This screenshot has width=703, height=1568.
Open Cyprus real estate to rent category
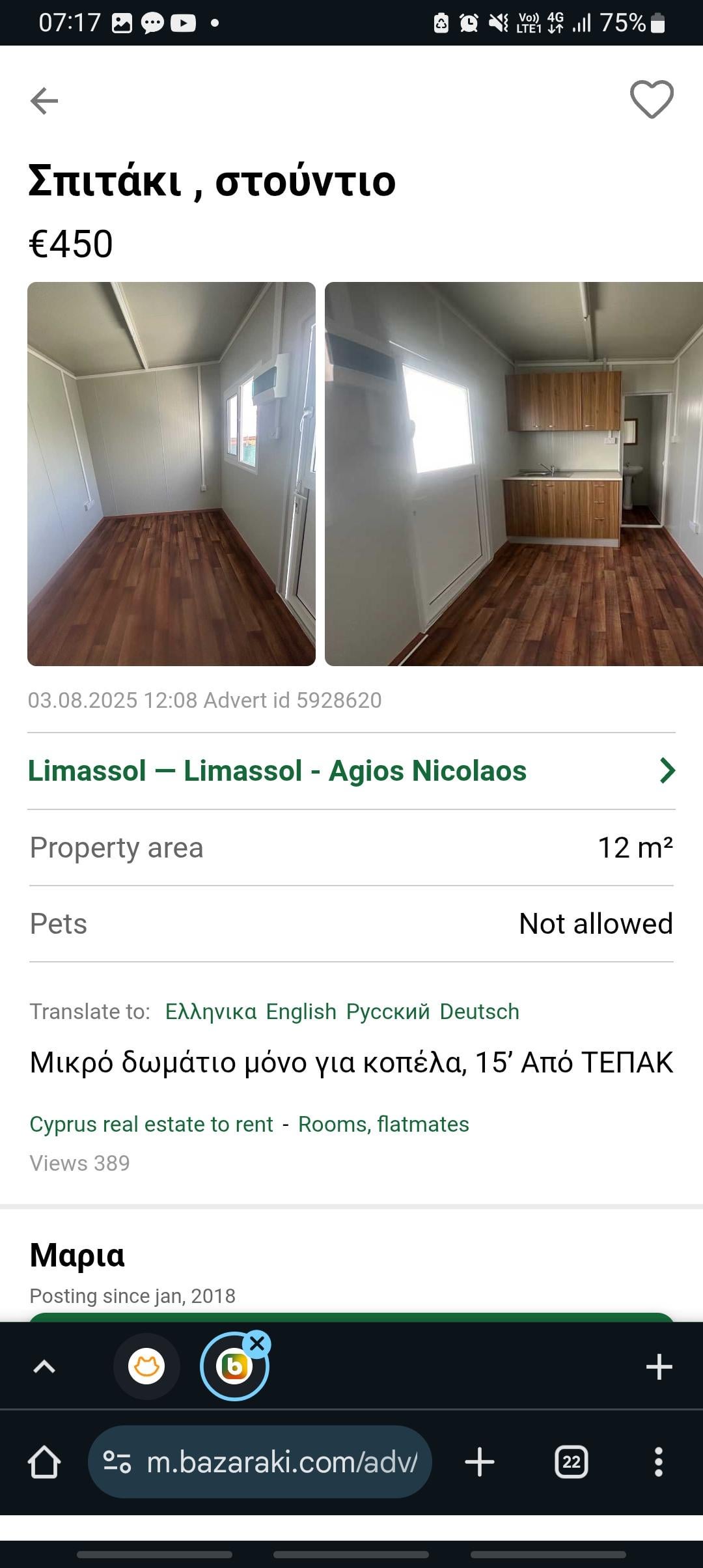point(151,1124)
